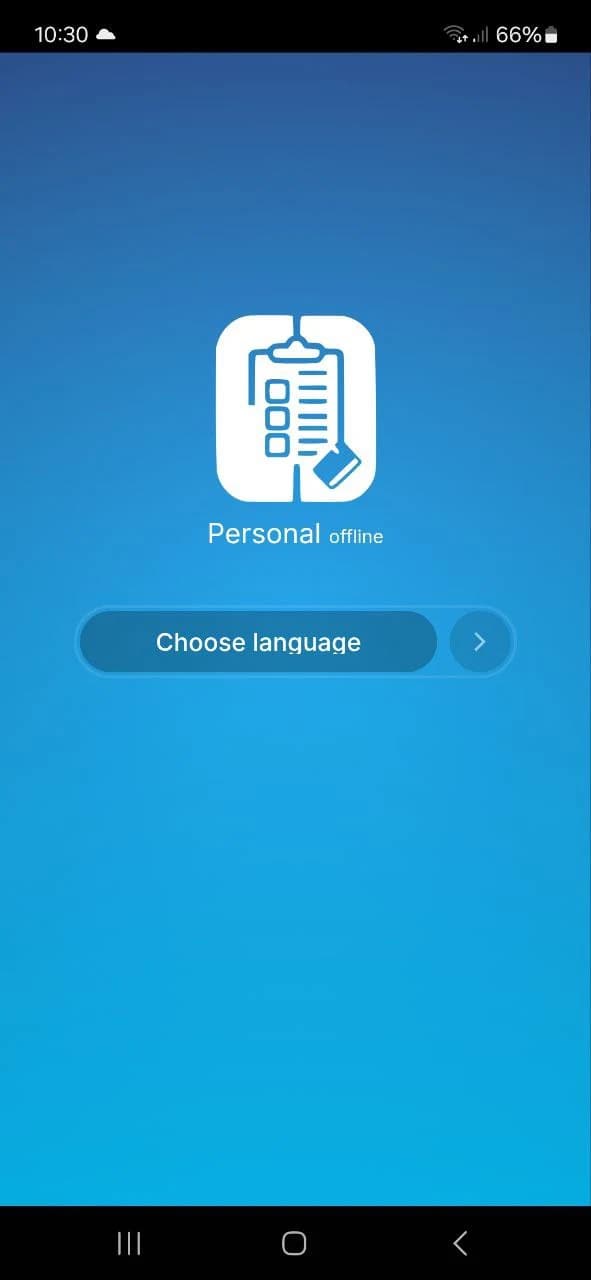Go back using the system back button
The width and height of the screenshot is (591, 1280).
460,1243
